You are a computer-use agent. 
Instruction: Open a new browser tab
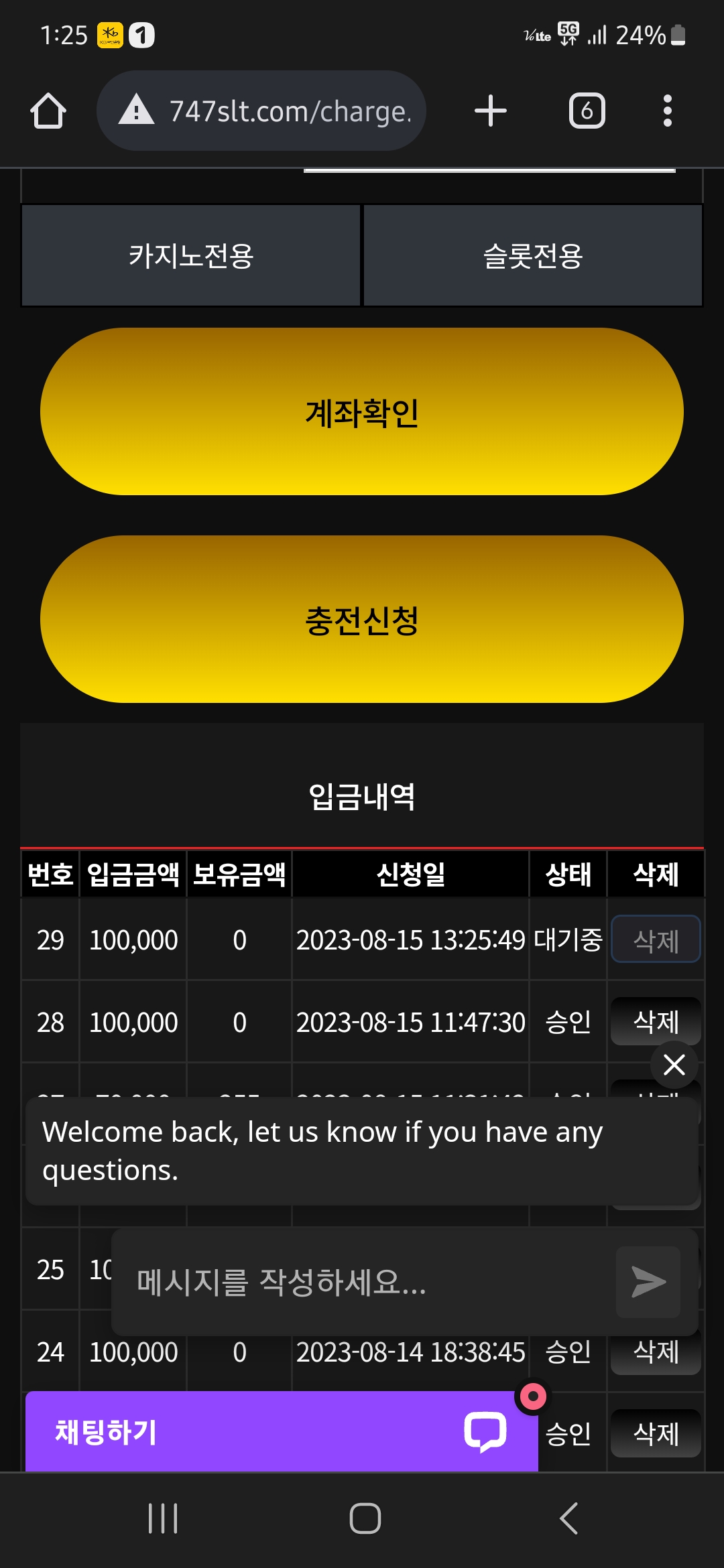[x=491, y=111]
